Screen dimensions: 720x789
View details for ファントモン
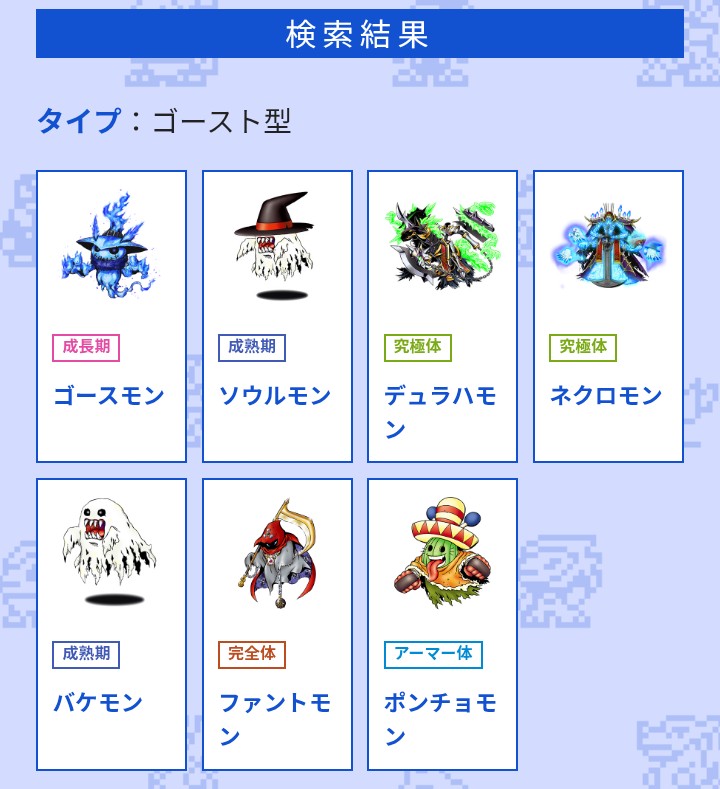pos(277,624)
